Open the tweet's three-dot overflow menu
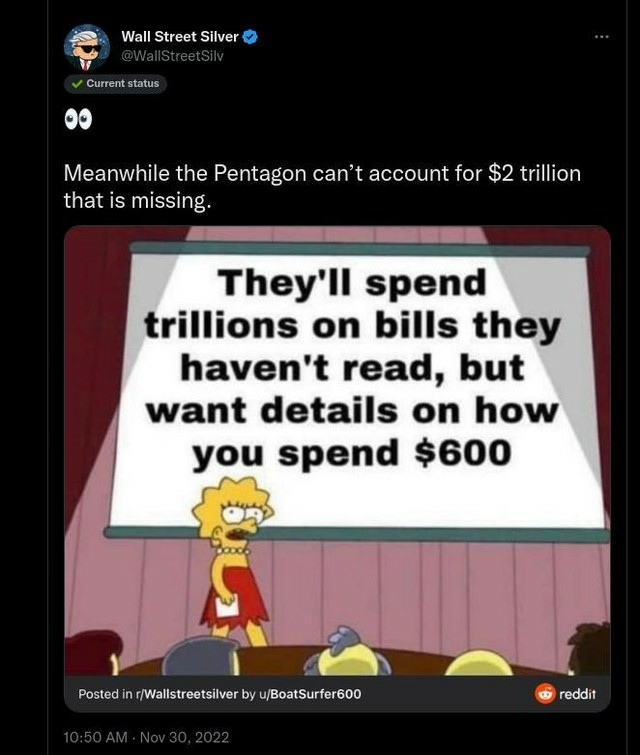Viewport: 640px width, 755px height. click(601, 37)
